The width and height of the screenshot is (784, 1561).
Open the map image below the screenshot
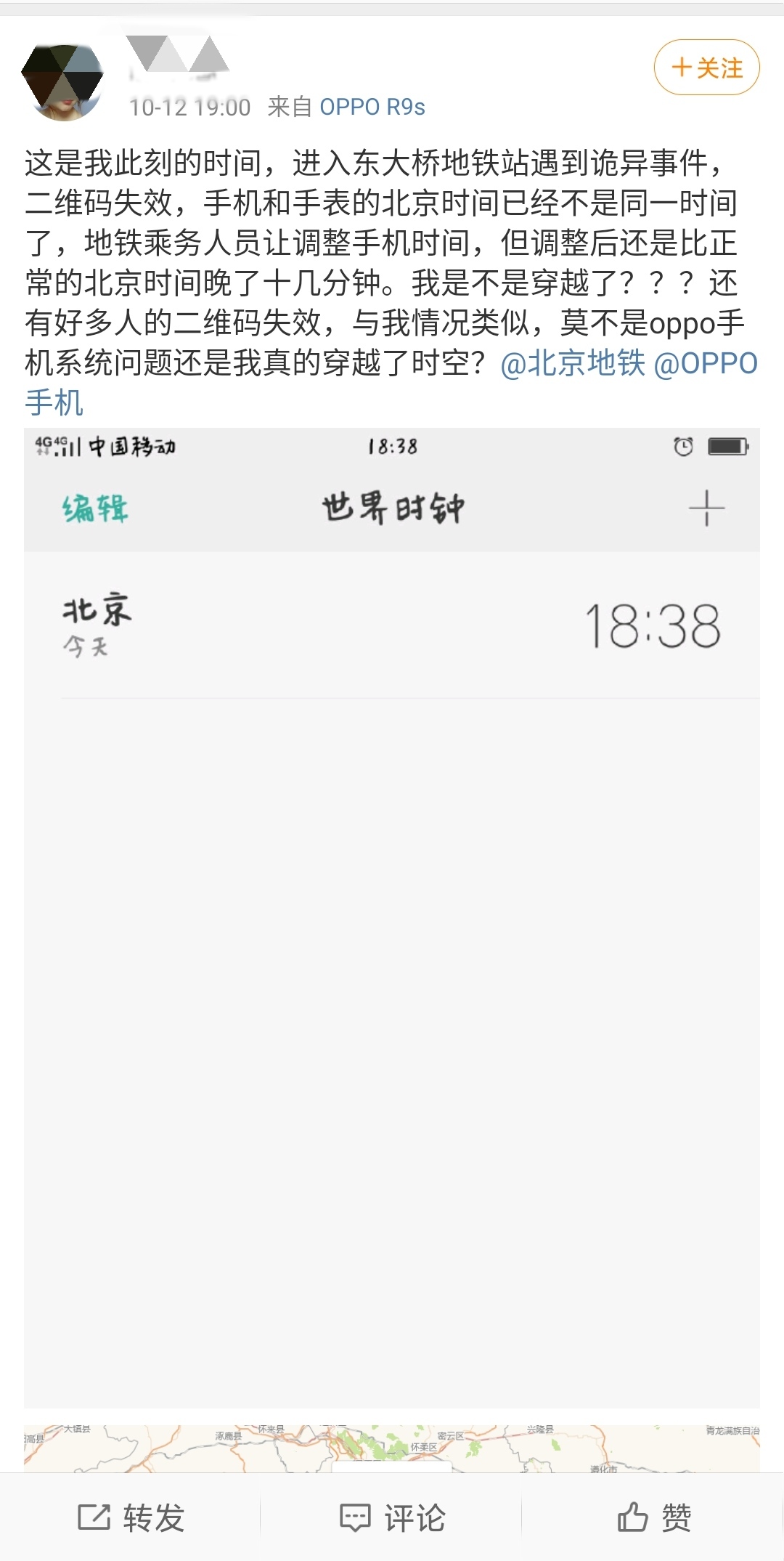point(392,1448)
